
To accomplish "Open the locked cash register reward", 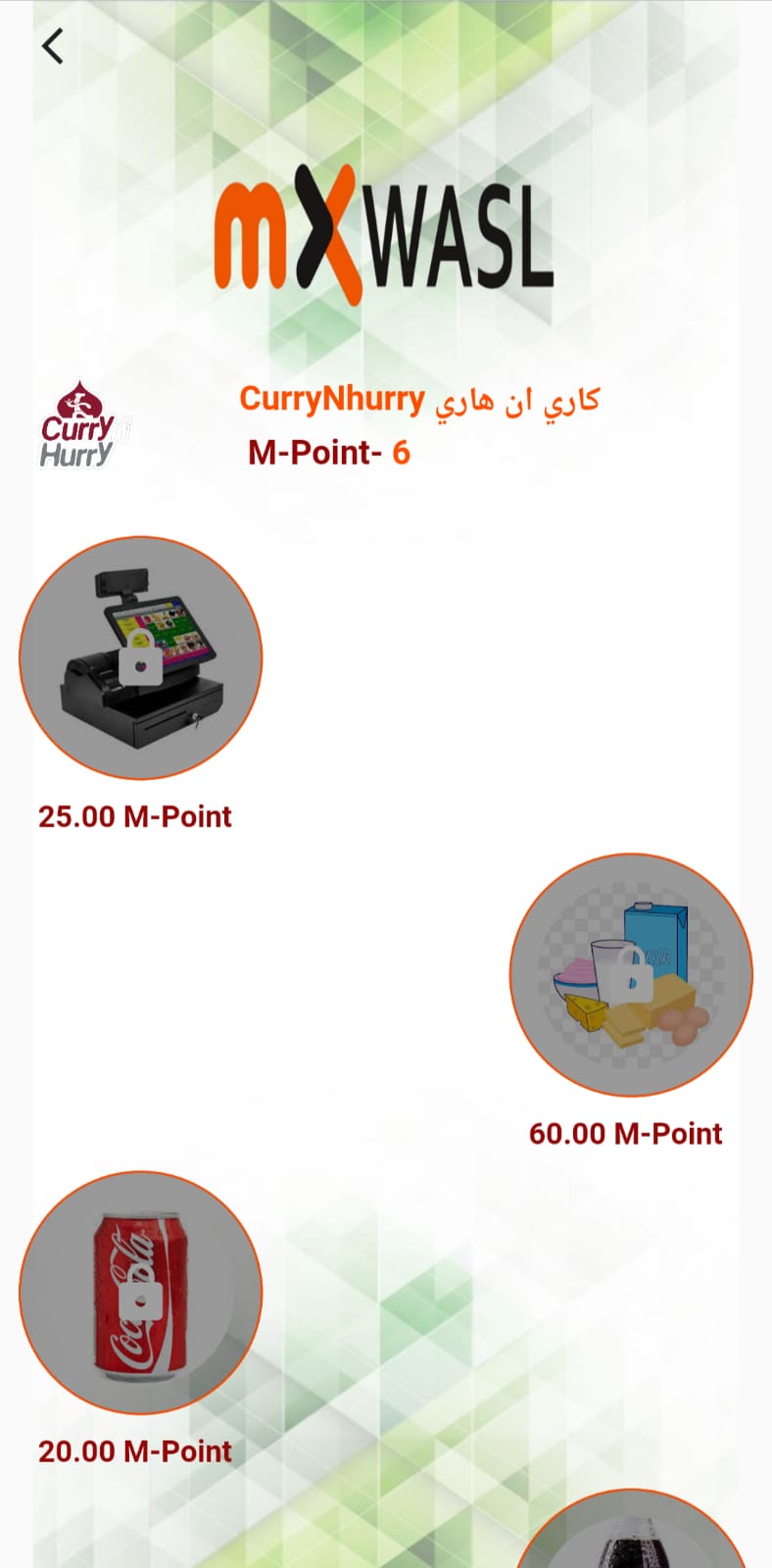I will tap(141, 658).
